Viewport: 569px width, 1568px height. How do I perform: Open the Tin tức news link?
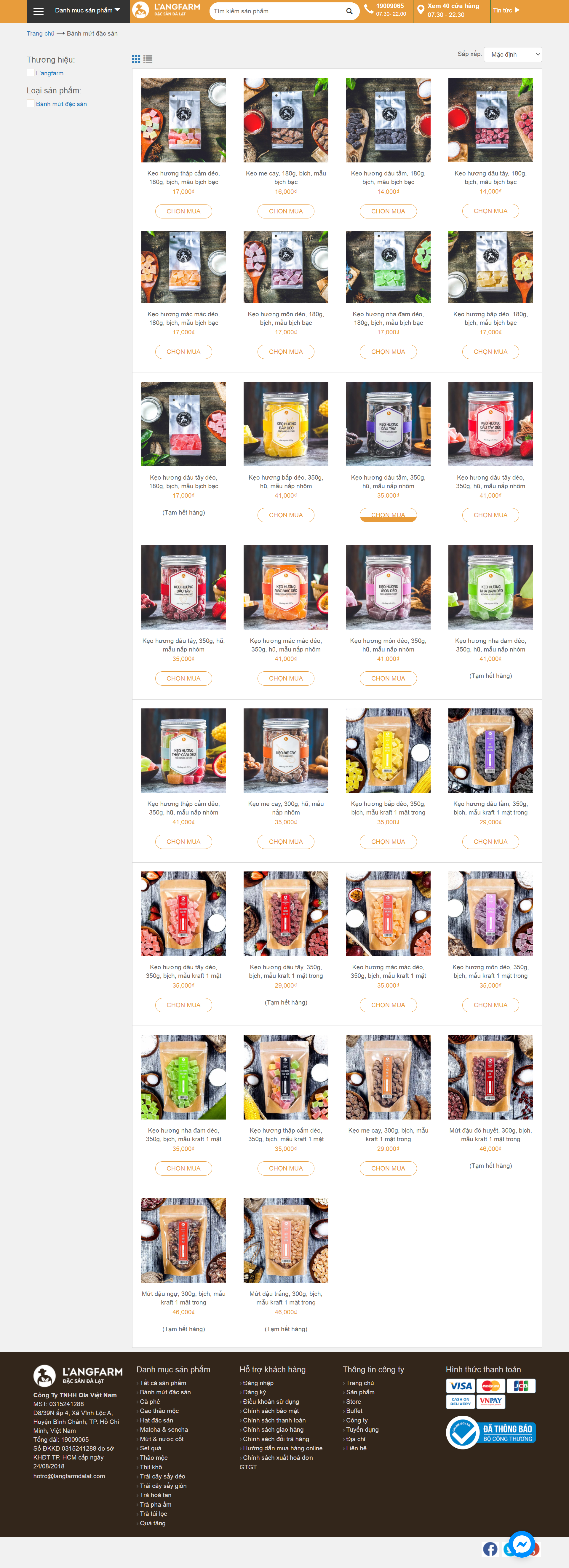506,10
